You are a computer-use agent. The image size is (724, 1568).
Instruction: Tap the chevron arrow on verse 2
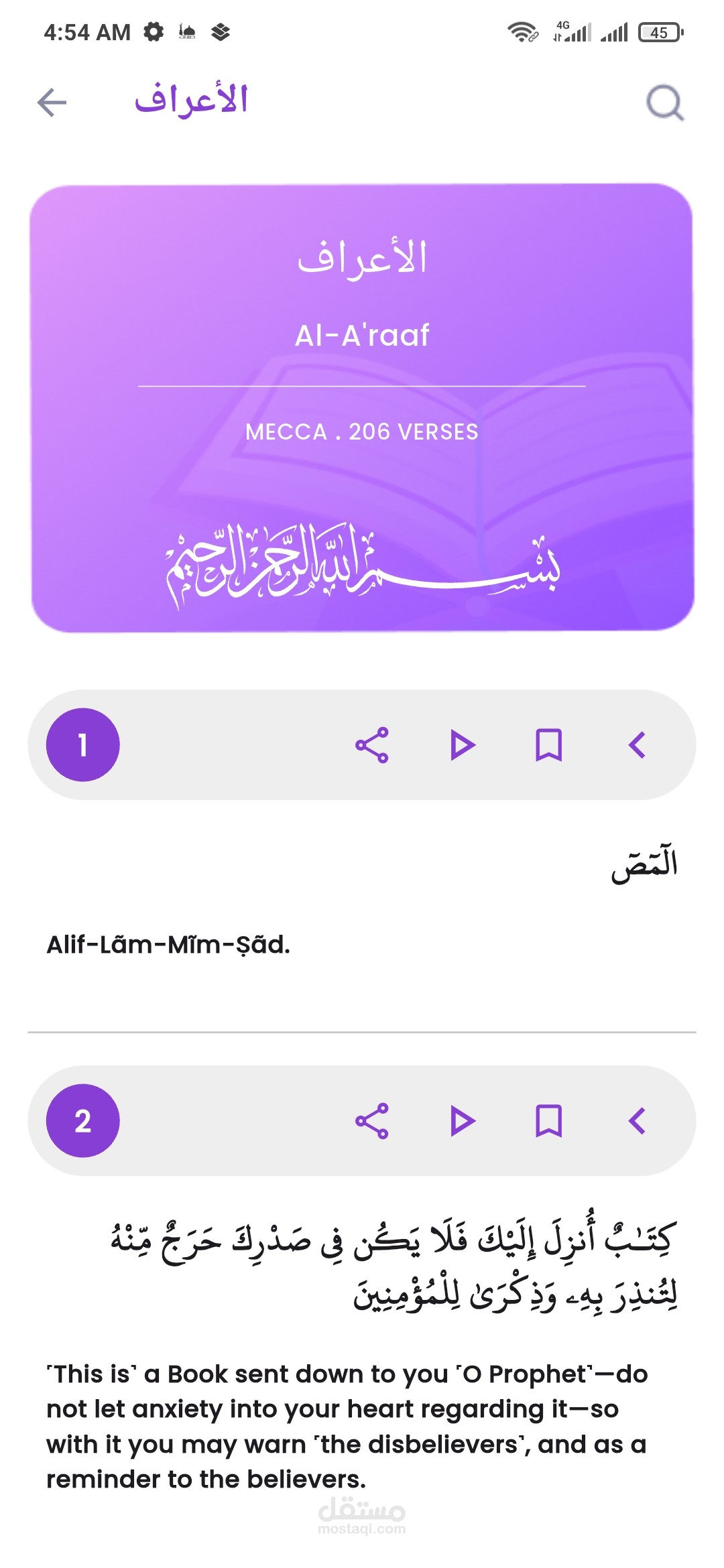(637, 1121)
